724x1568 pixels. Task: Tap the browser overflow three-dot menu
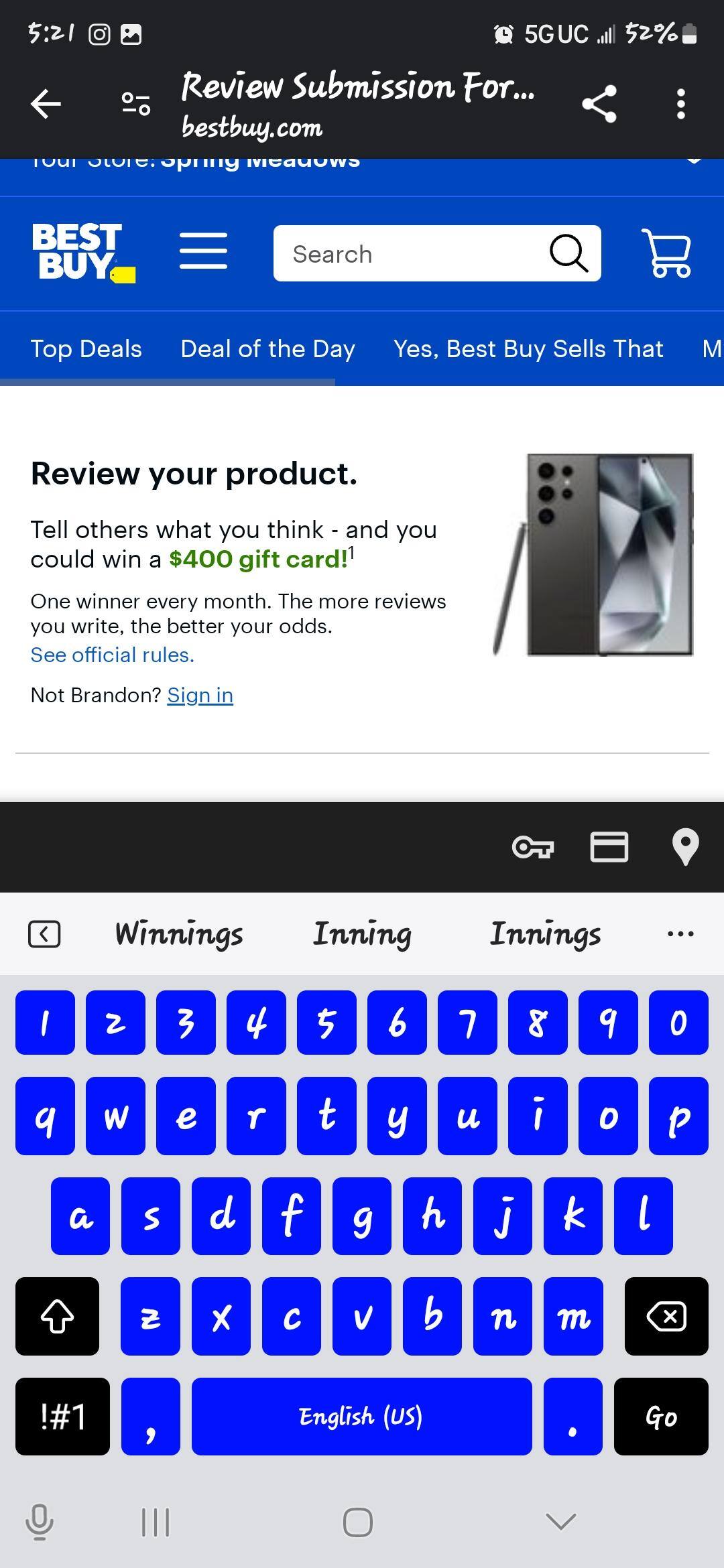(x=680, y=103)
